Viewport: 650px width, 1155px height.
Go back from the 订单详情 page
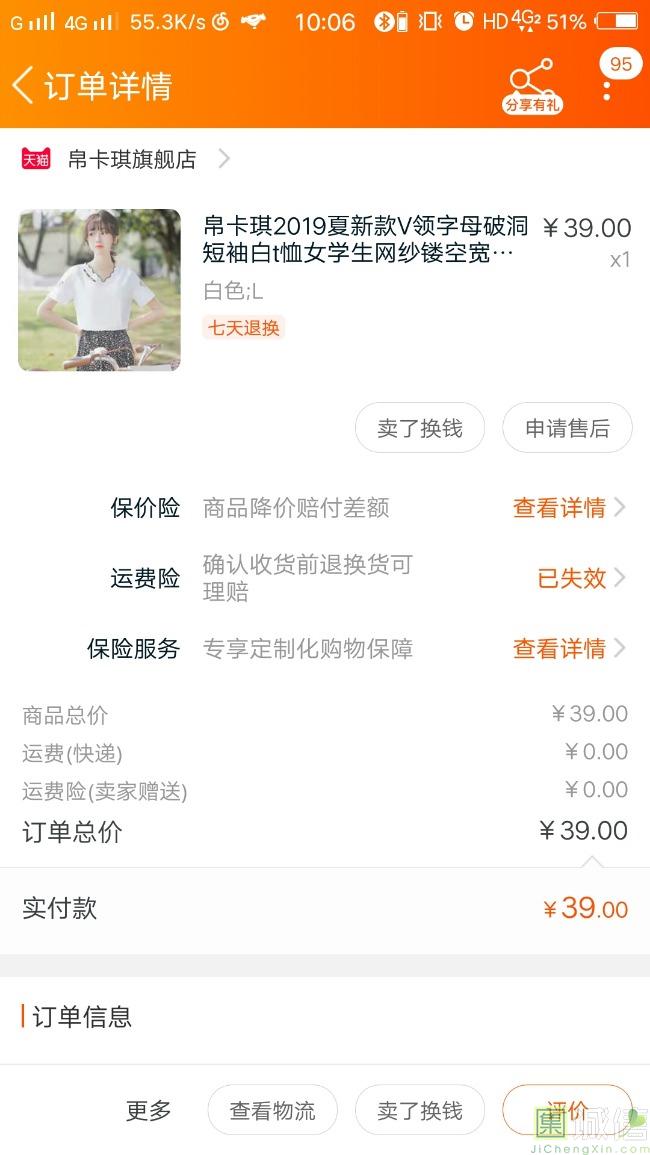[x=24, y=86]
